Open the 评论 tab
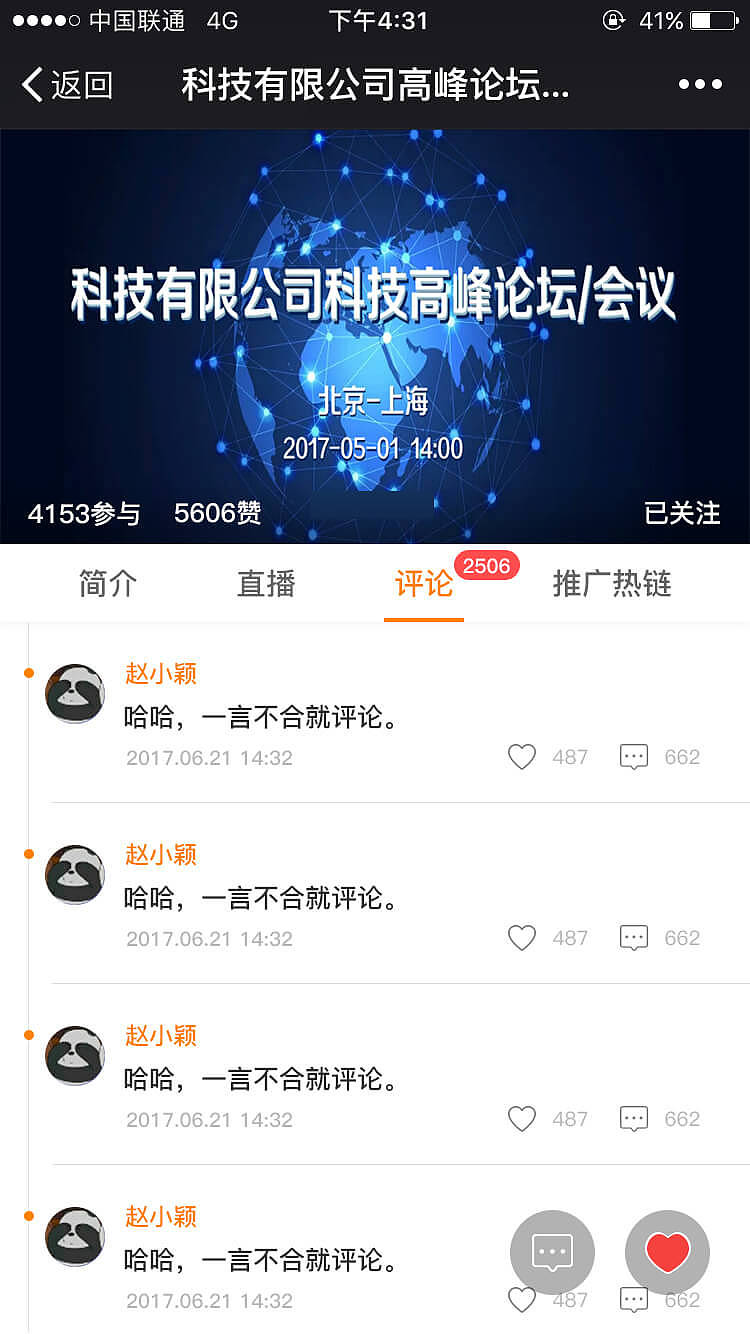The height and width of the screenshot is (1334, 750). point(424,584)
